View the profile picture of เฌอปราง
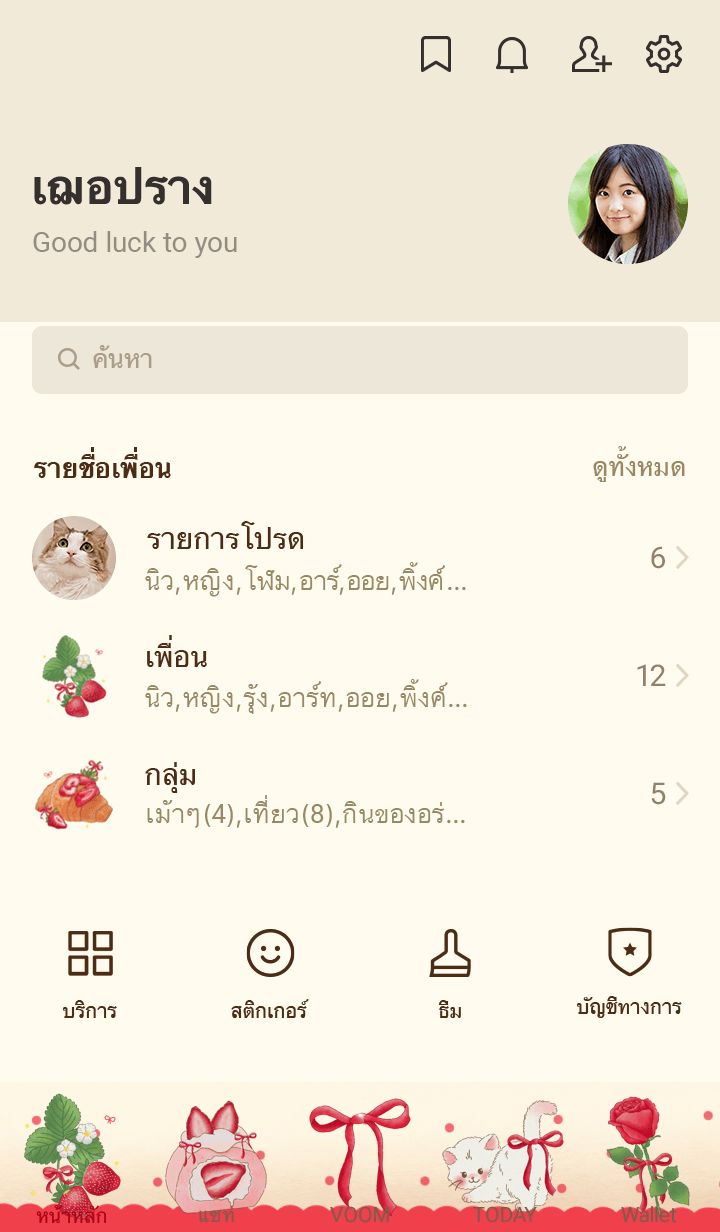 point(628,204)
